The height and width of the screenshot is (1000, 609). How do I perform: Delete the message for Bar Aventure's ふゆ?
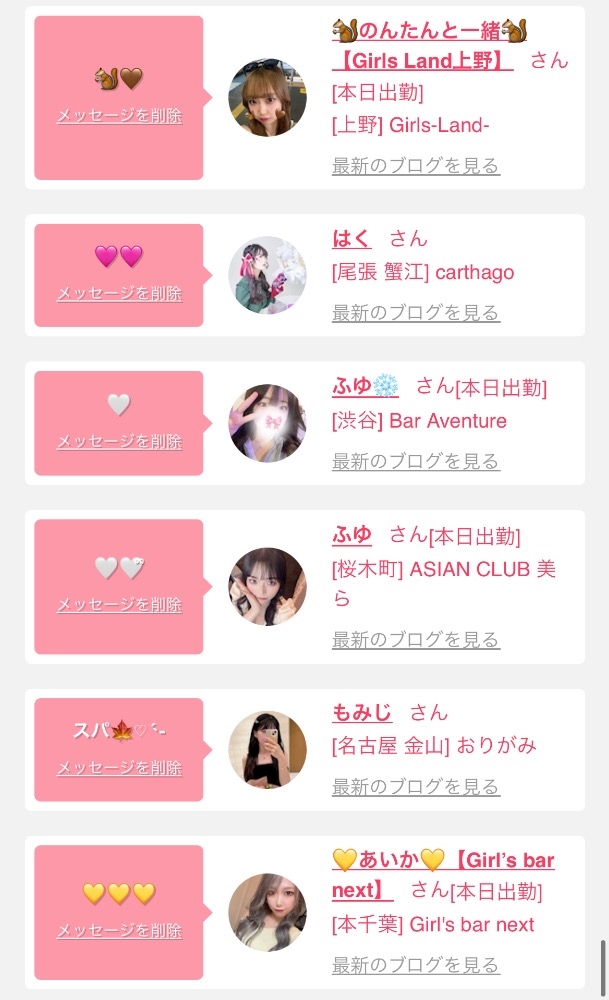click(119, 442)
